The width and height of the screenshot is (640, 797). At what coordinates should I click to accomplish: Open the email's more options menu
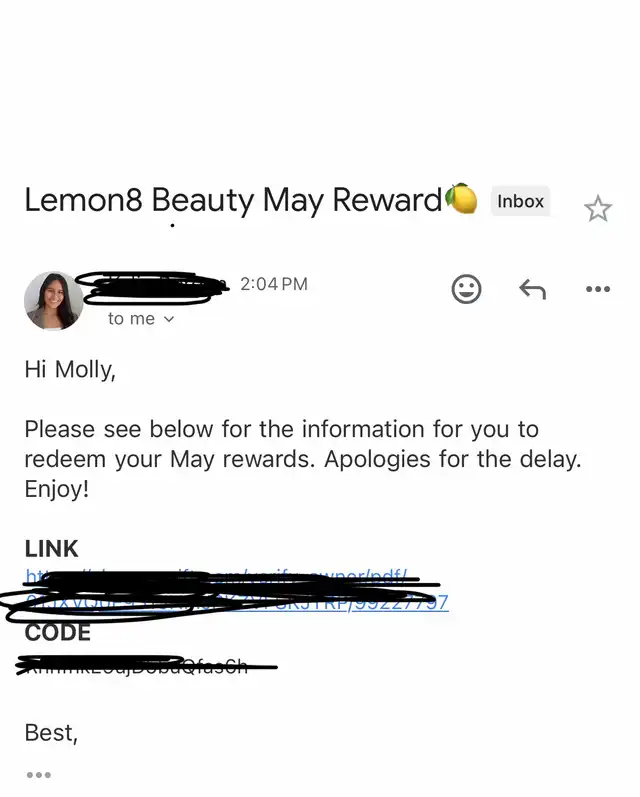point(597,289)
